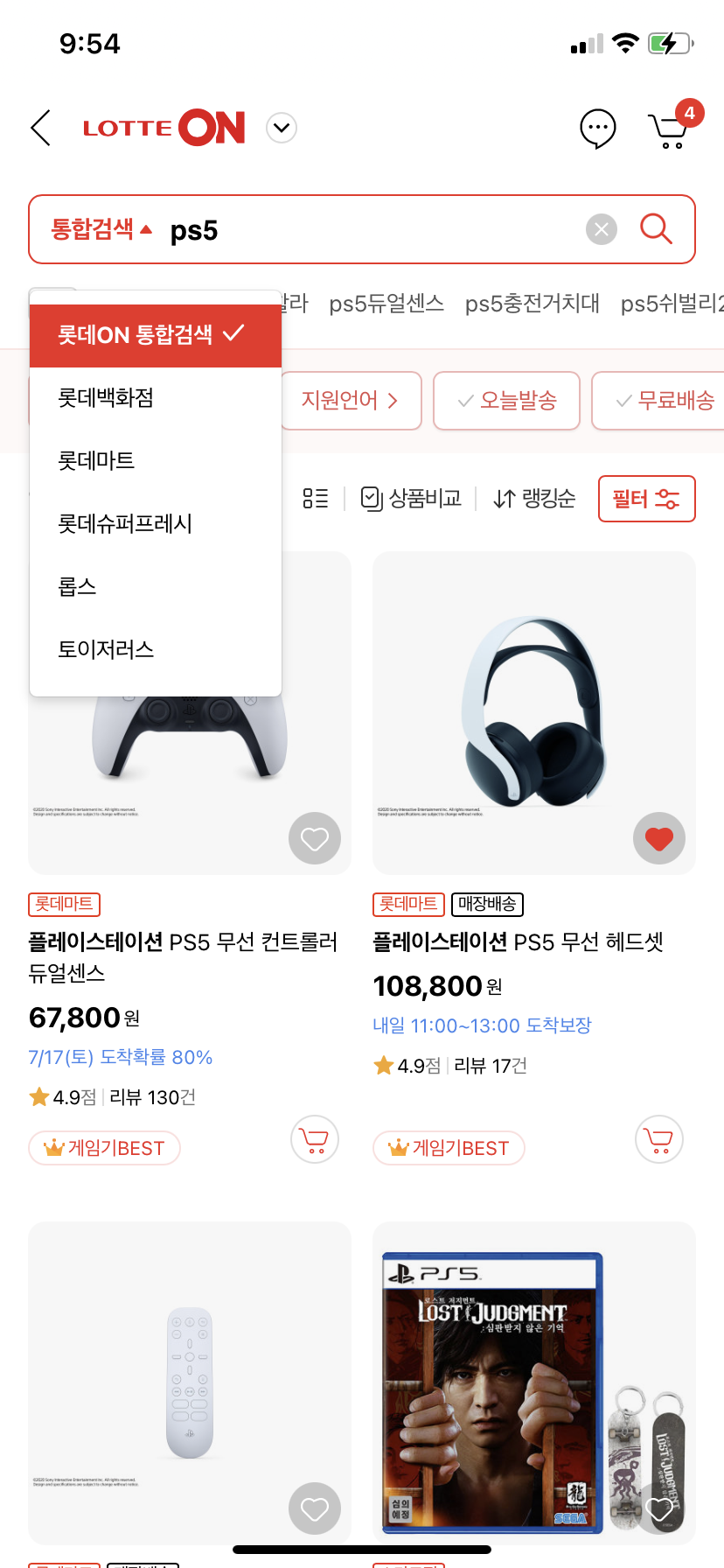
Task: Open the shopping cart
Action: (669, 130)
